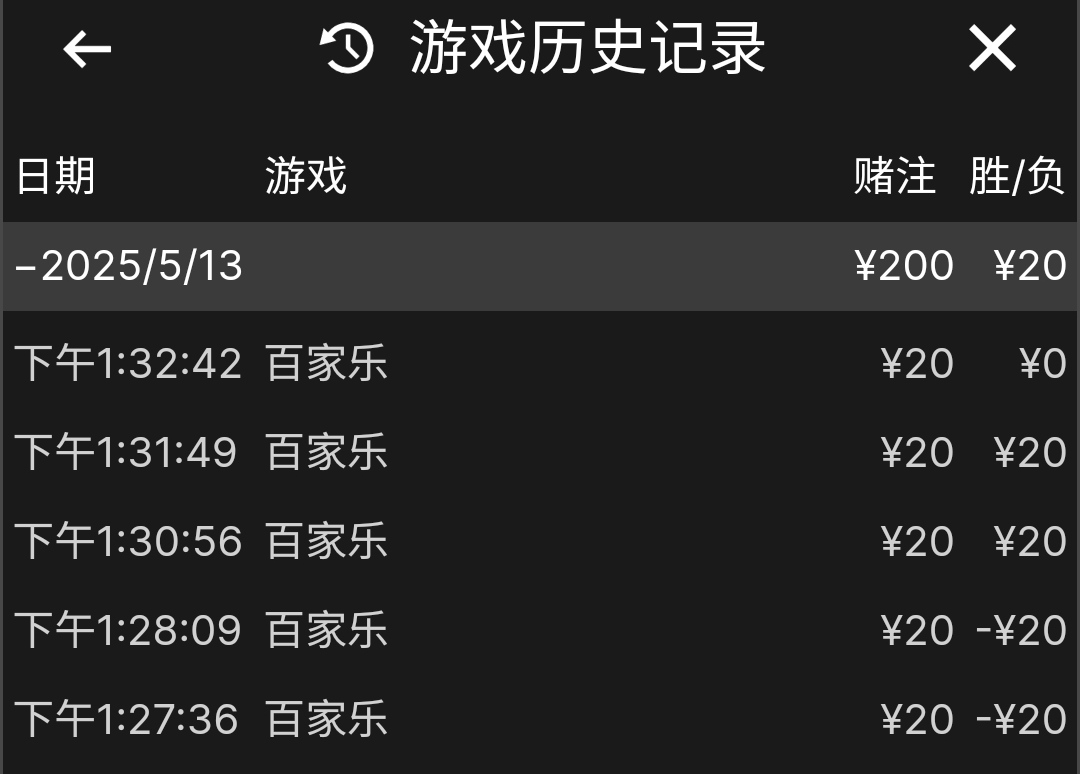The height and width of the screenshot is (774, 1080).
Task: Open the 下午1:31:49 百家乐 record
Action: tap(540, 453)
